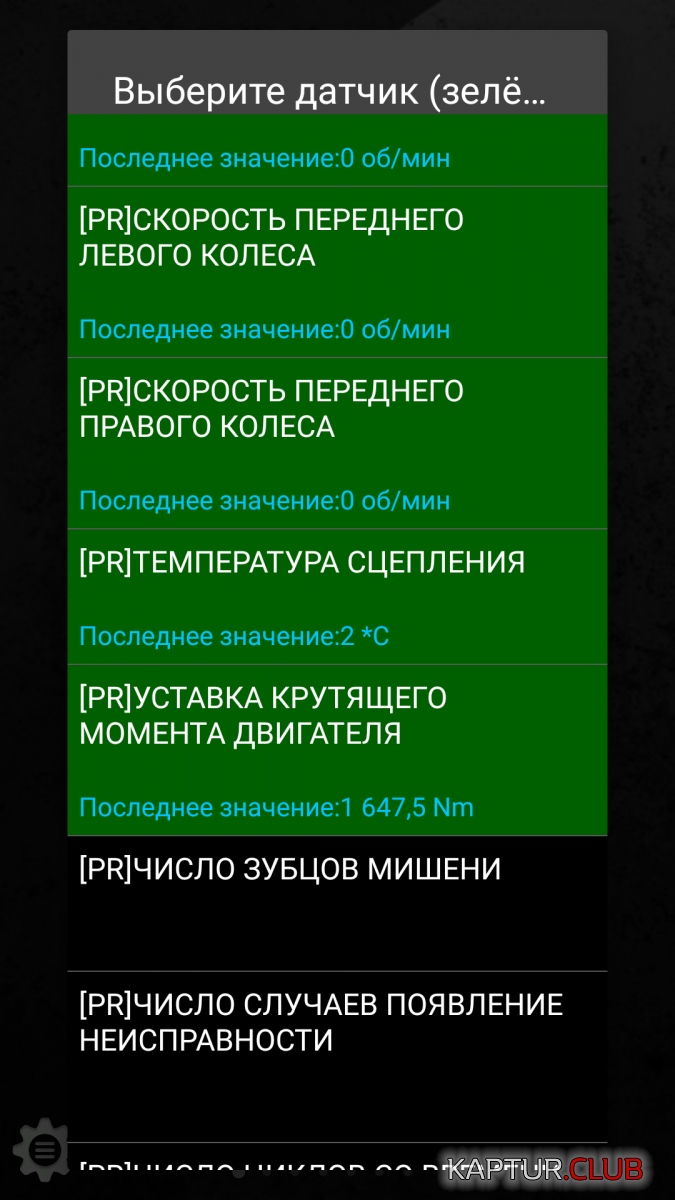Choose the СКОРОСТЬ ПЕРЕДНЕГО ПРАВОГО КОЛЕСА sensor

point(337,443)
